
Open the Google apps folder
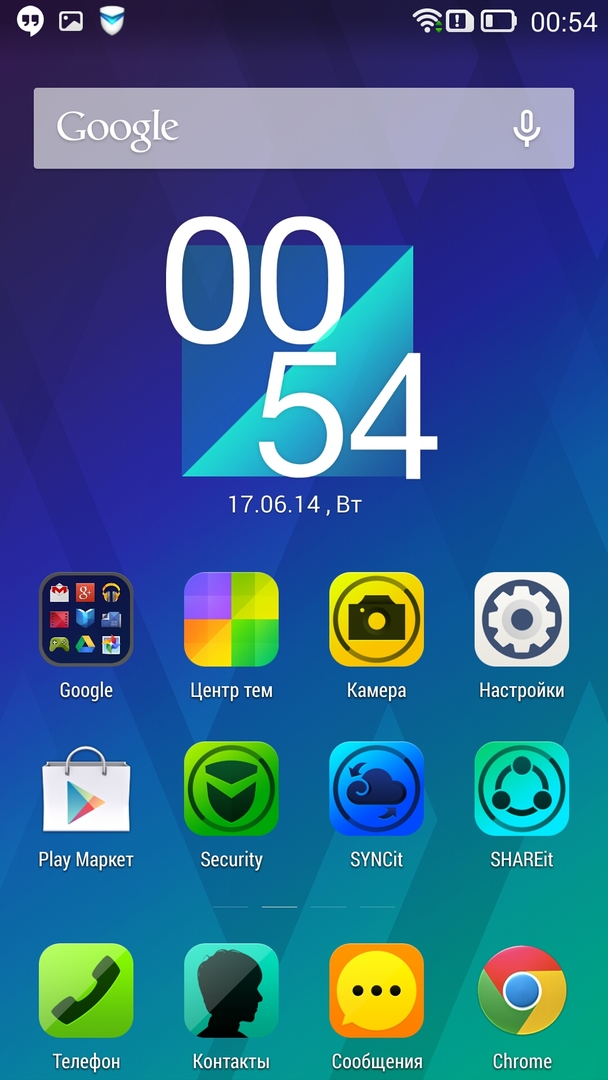click(x=86, y=620)
